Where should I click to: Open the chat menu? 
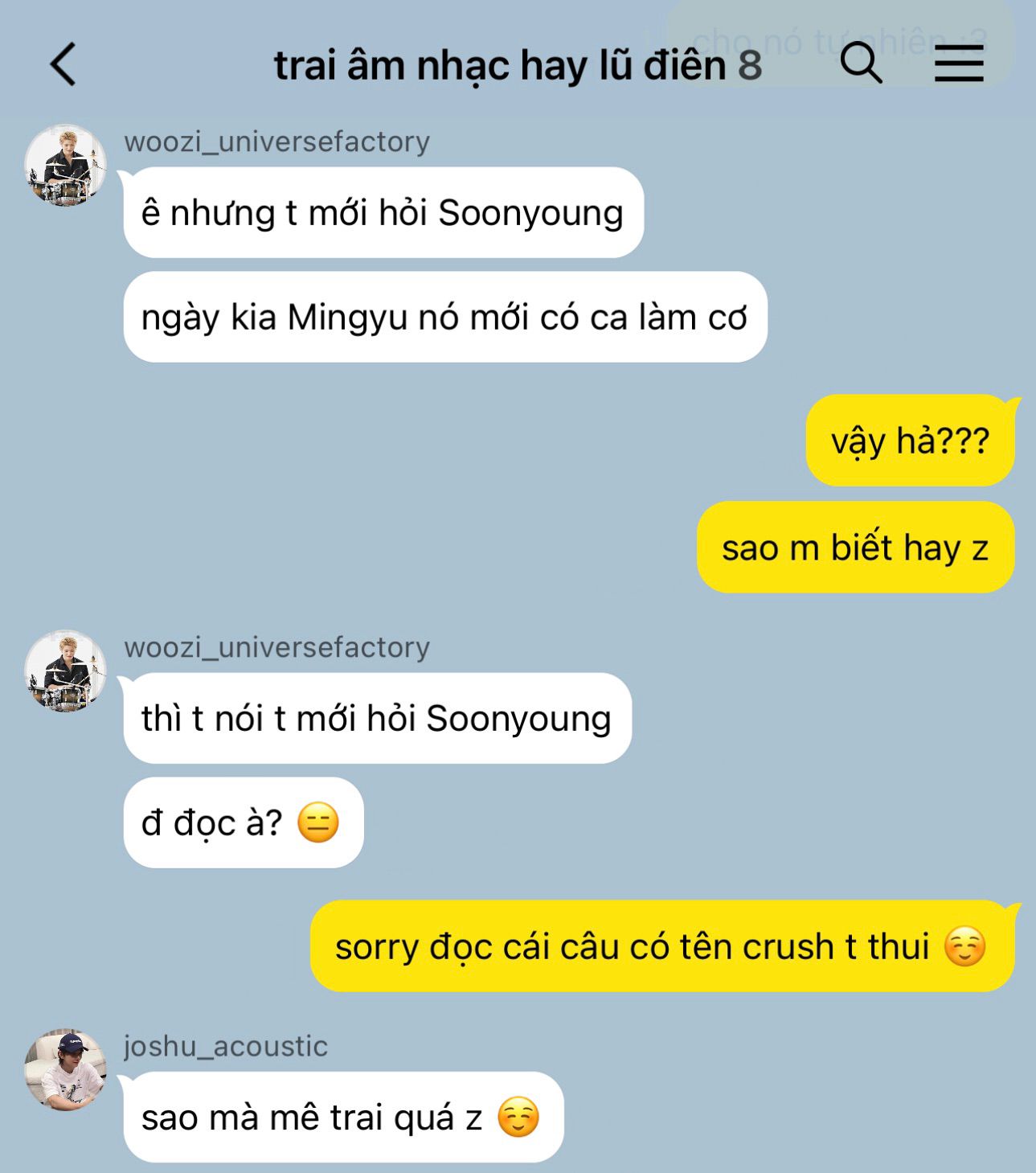click(959, 64)
